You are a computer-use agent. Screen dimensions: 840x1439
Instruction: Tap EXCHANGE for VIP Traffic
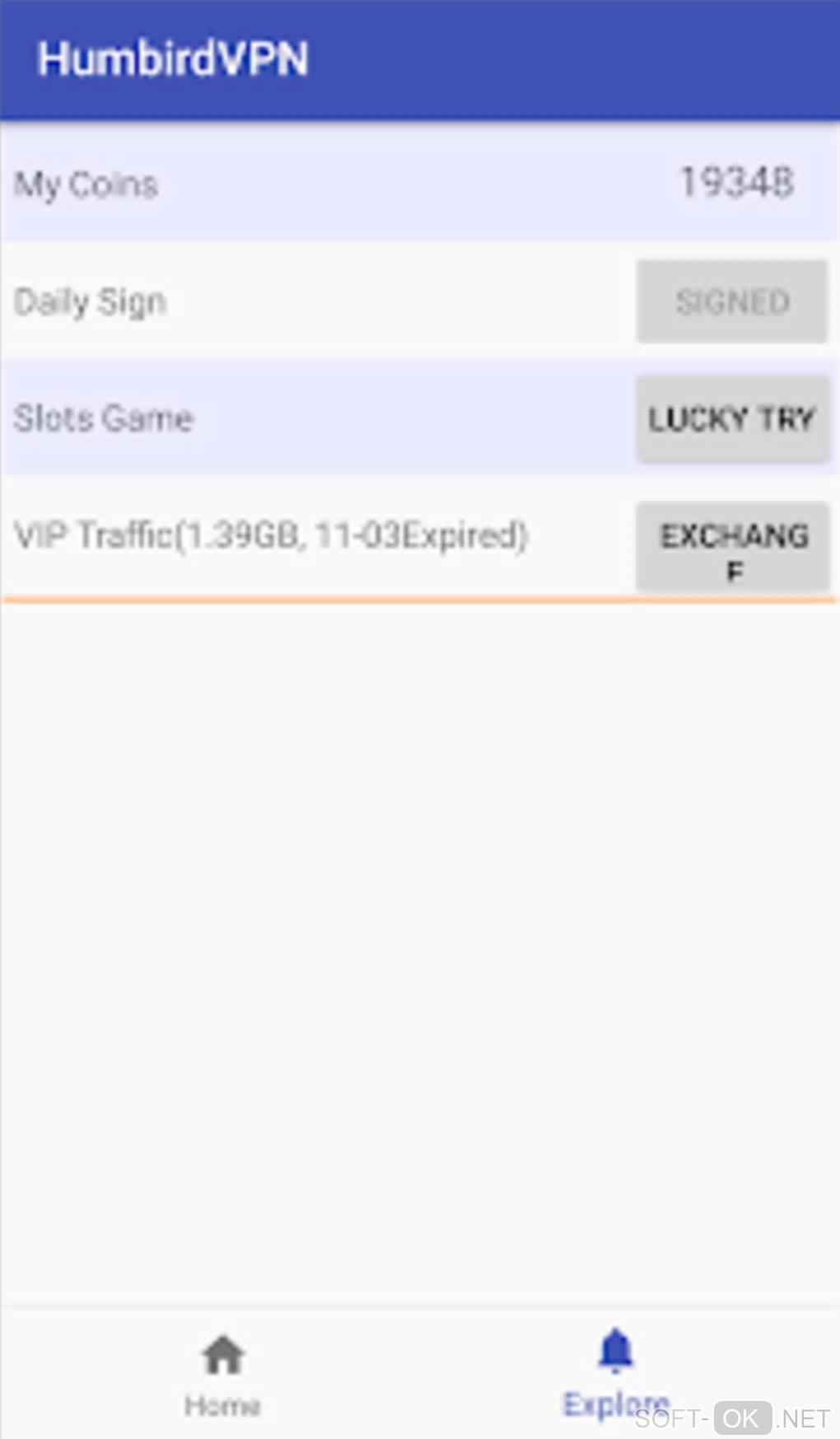[x=732, y=547]
